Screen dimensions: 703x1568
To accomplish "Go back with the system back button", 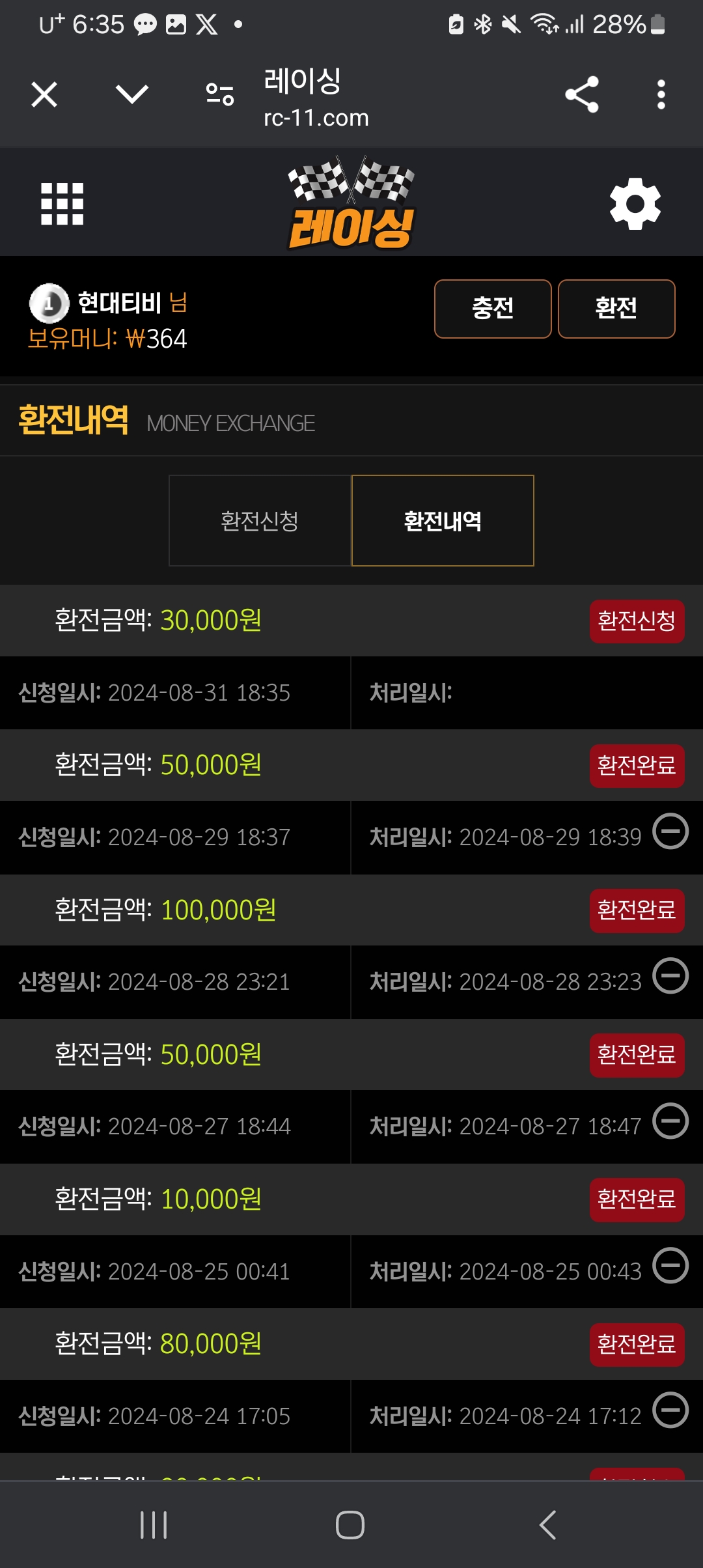I will [x=548, y=1525].
